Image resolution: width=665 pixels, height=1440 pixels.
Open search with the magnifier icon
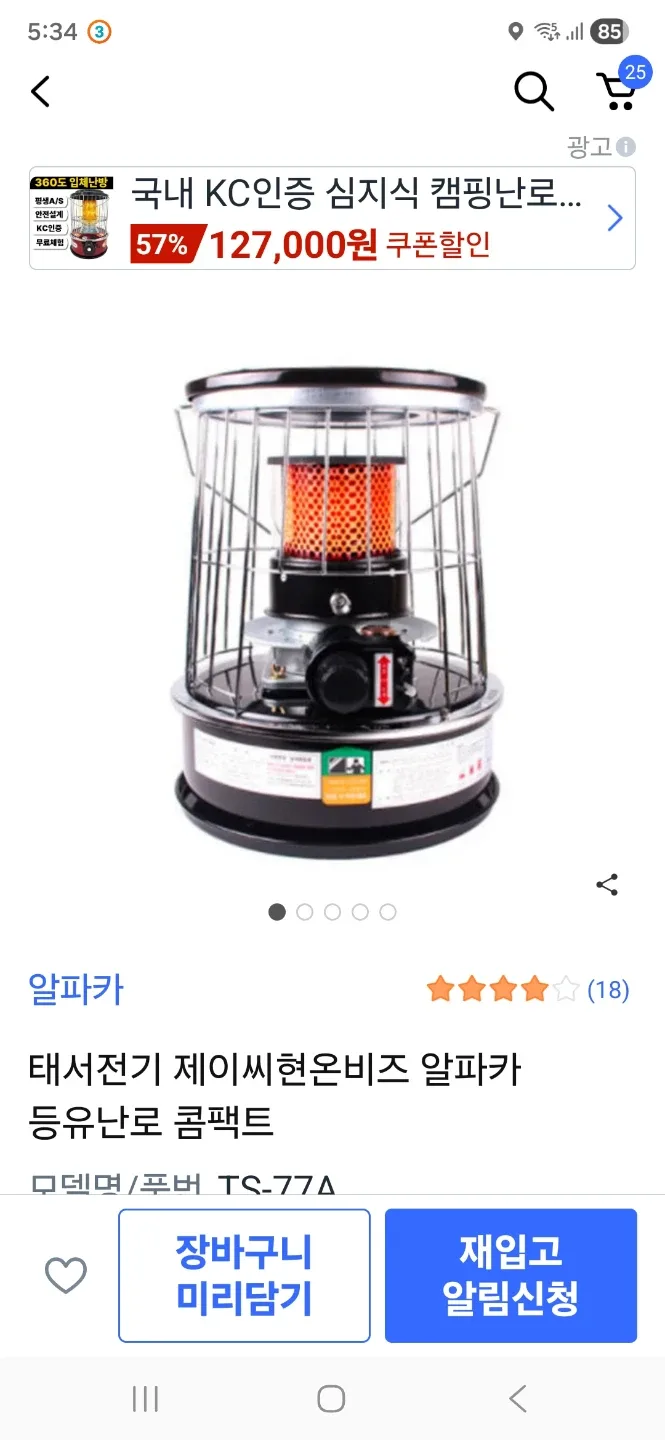click(x=534, y=92)
